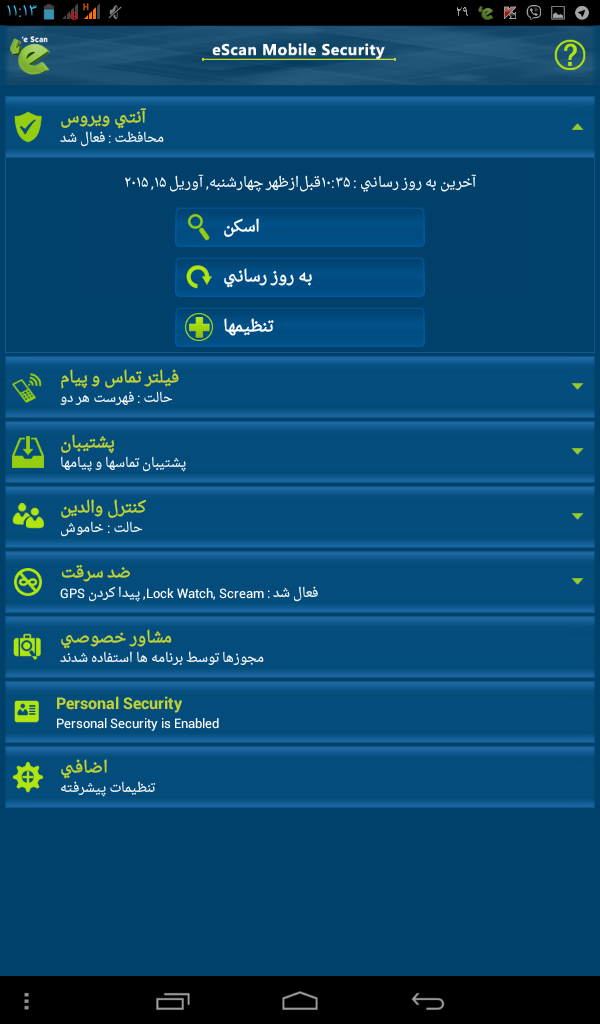The height and width of the screenshot is (1024, 600).
Task: Tap the به روز رساني update button
Action: [x=300, y=277]
